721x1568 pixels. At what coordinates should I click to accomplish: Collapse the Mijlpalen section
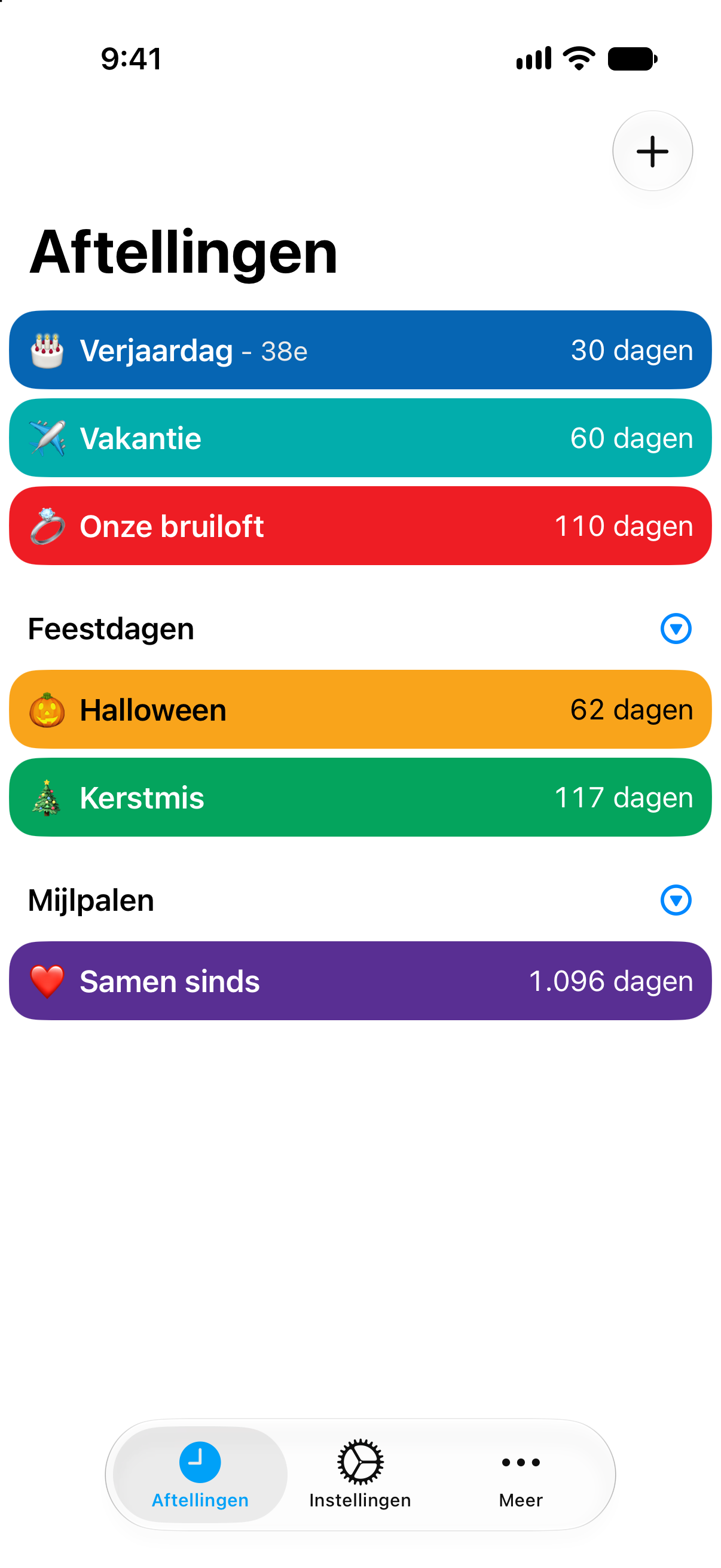coord(676,900)
